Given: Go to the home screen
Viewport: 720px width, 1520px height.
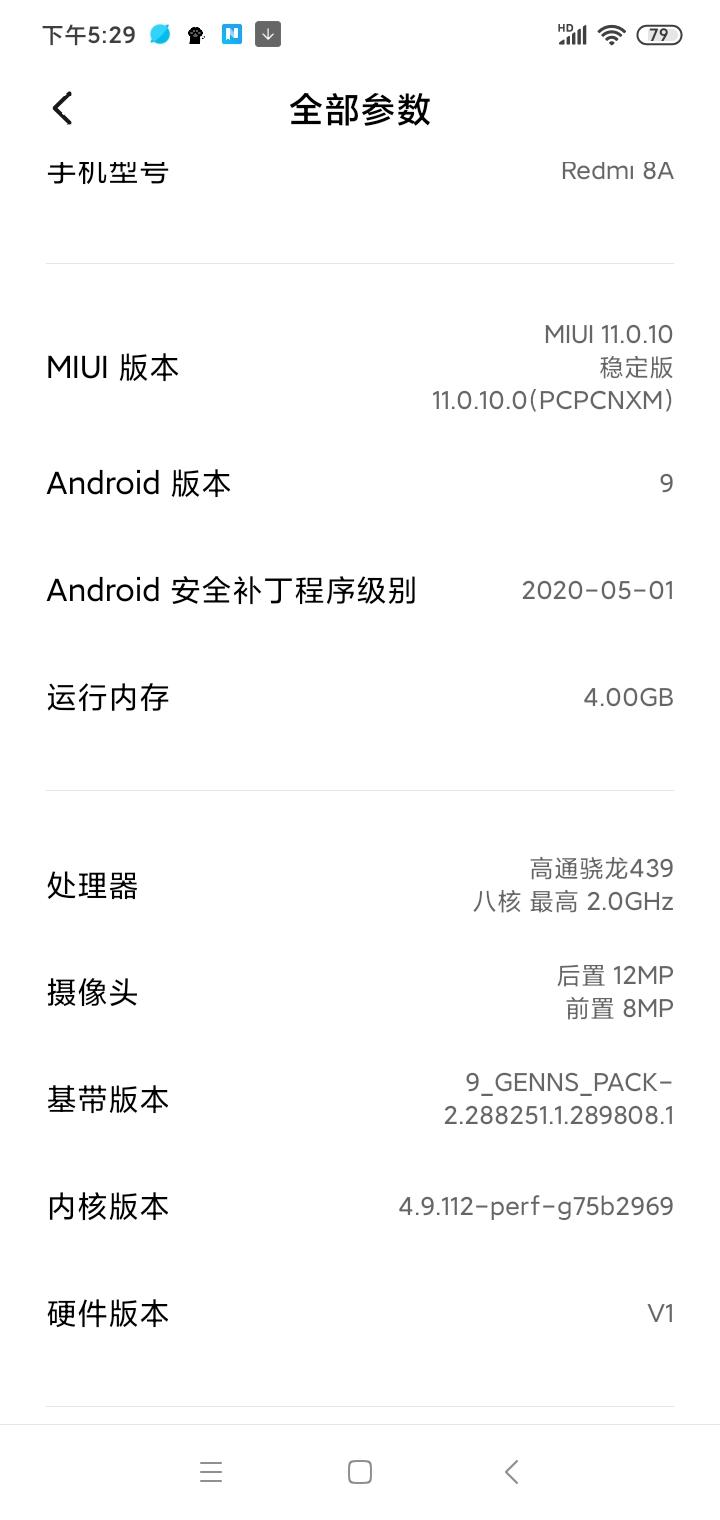Looking at the screenshot, I should 360,1471.
